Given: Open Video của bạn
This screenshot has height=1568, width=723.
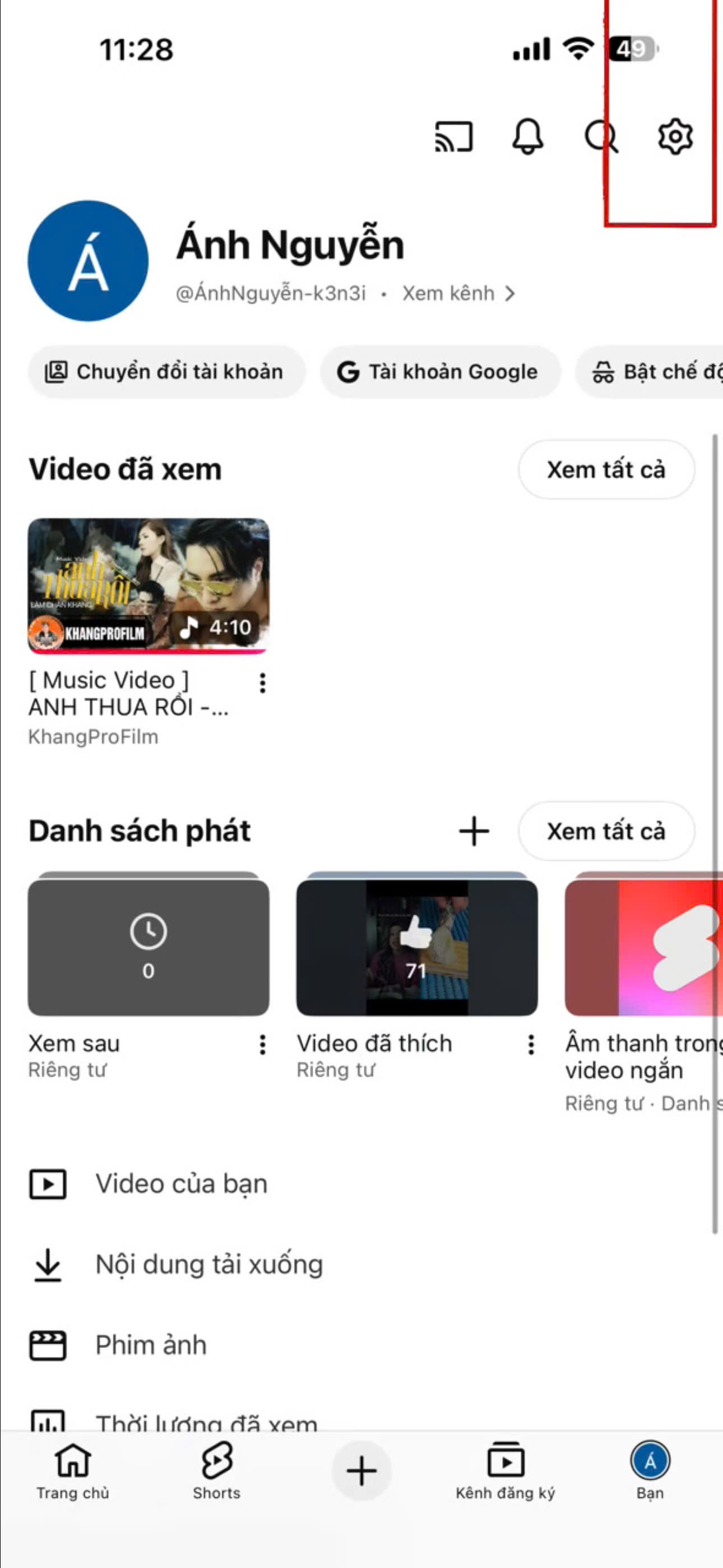Looking at the screenshot, I should (182, 1184).
